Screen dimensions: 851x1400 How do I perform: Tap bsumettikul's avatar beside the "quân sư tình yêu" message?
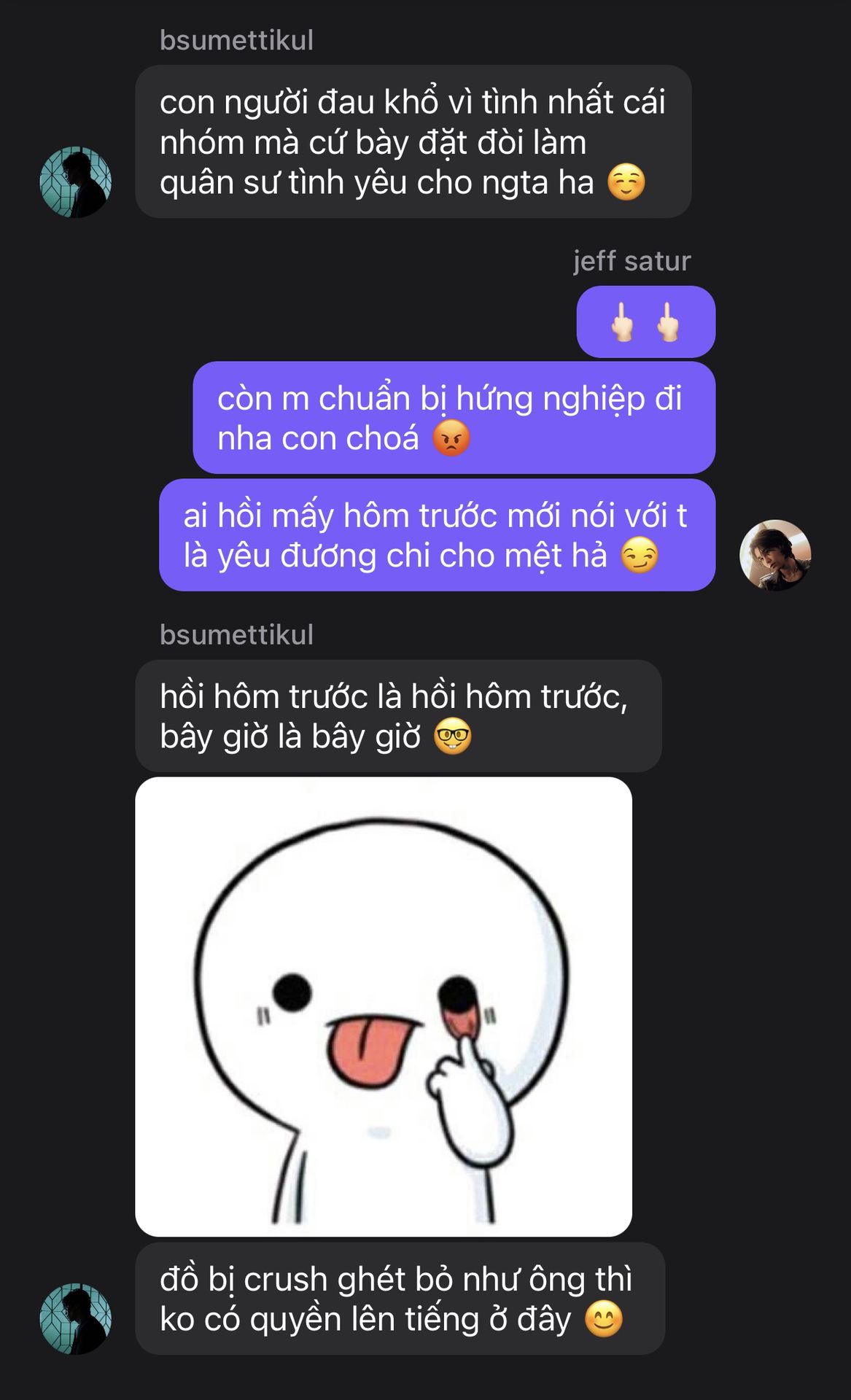[76, 182]
